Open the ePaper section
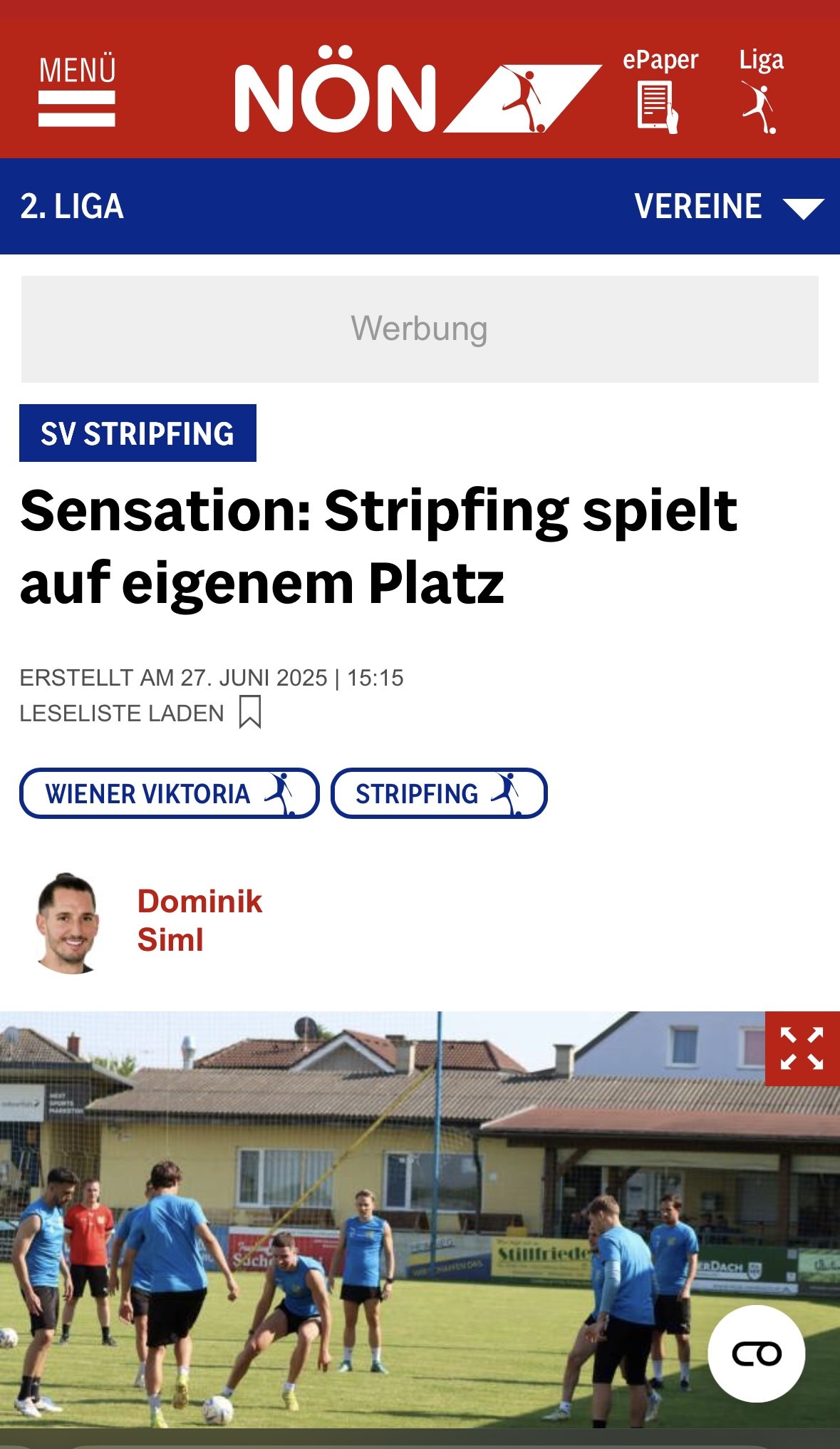The width and height of the screenshot is (840, 1449). (660, 91)
